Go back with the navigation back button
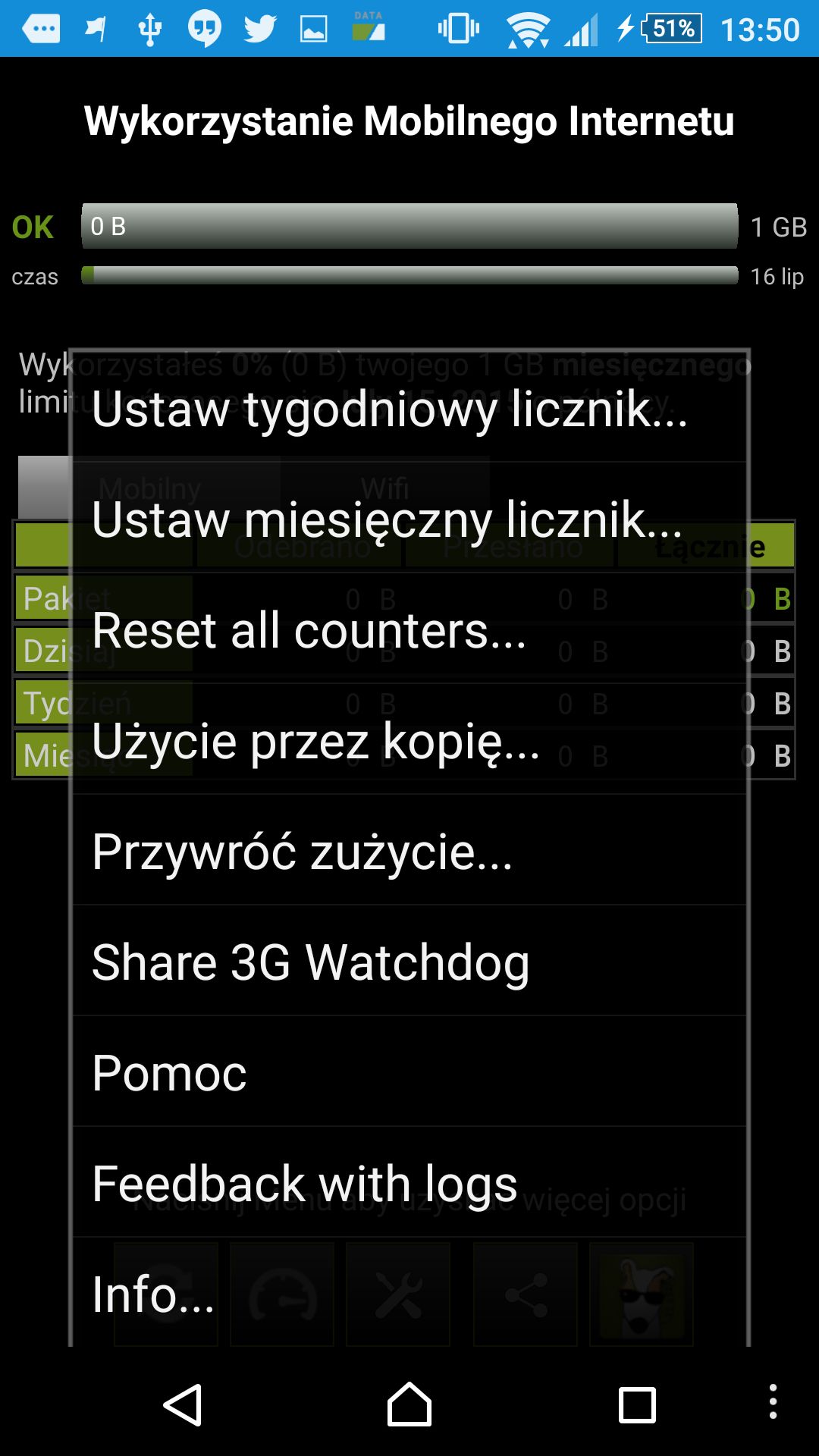Screen dimensions: 819x1456 point(183,1404)
